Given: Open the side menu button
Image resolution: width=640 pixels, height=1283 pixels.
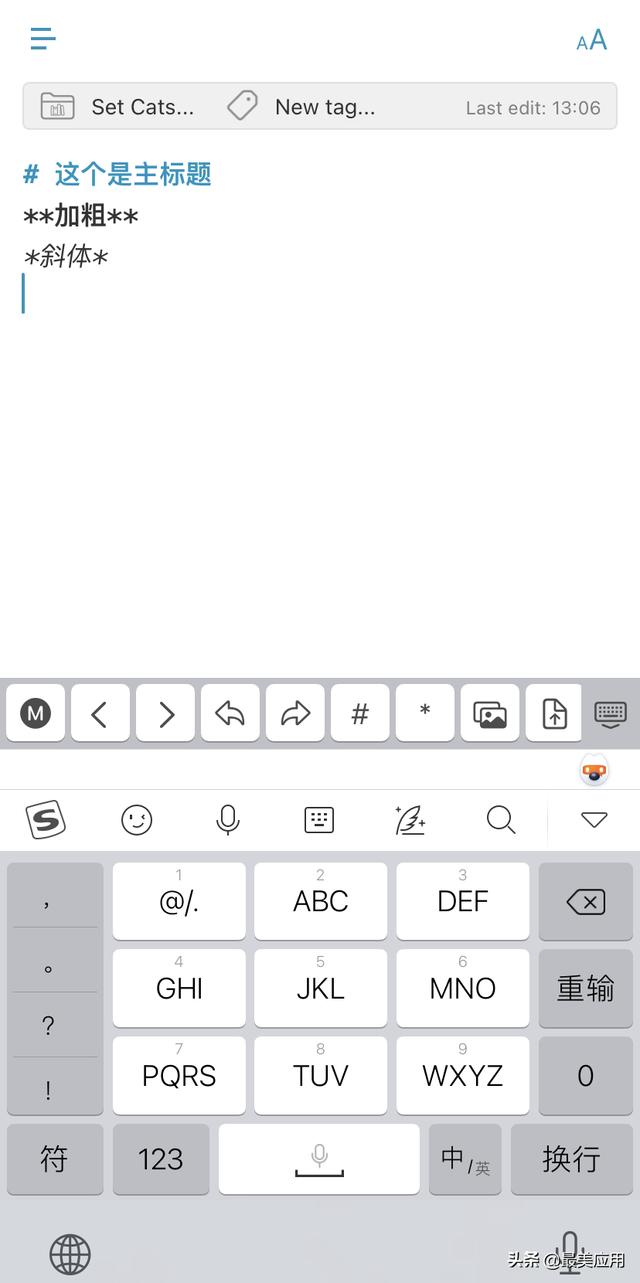Looking at the screenshot, I should 42,39.
